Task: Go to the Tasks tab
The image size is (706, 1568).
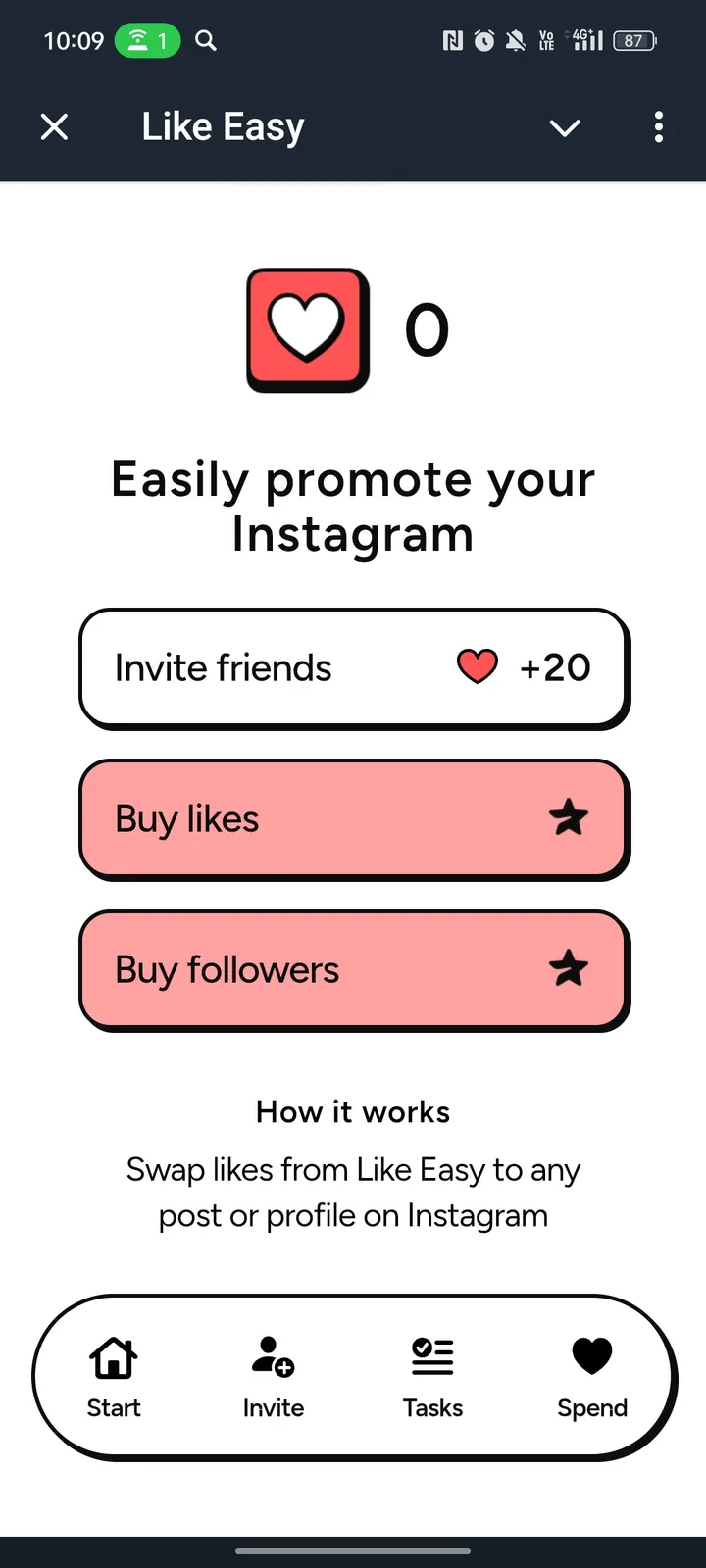Action: (432, 1377)
